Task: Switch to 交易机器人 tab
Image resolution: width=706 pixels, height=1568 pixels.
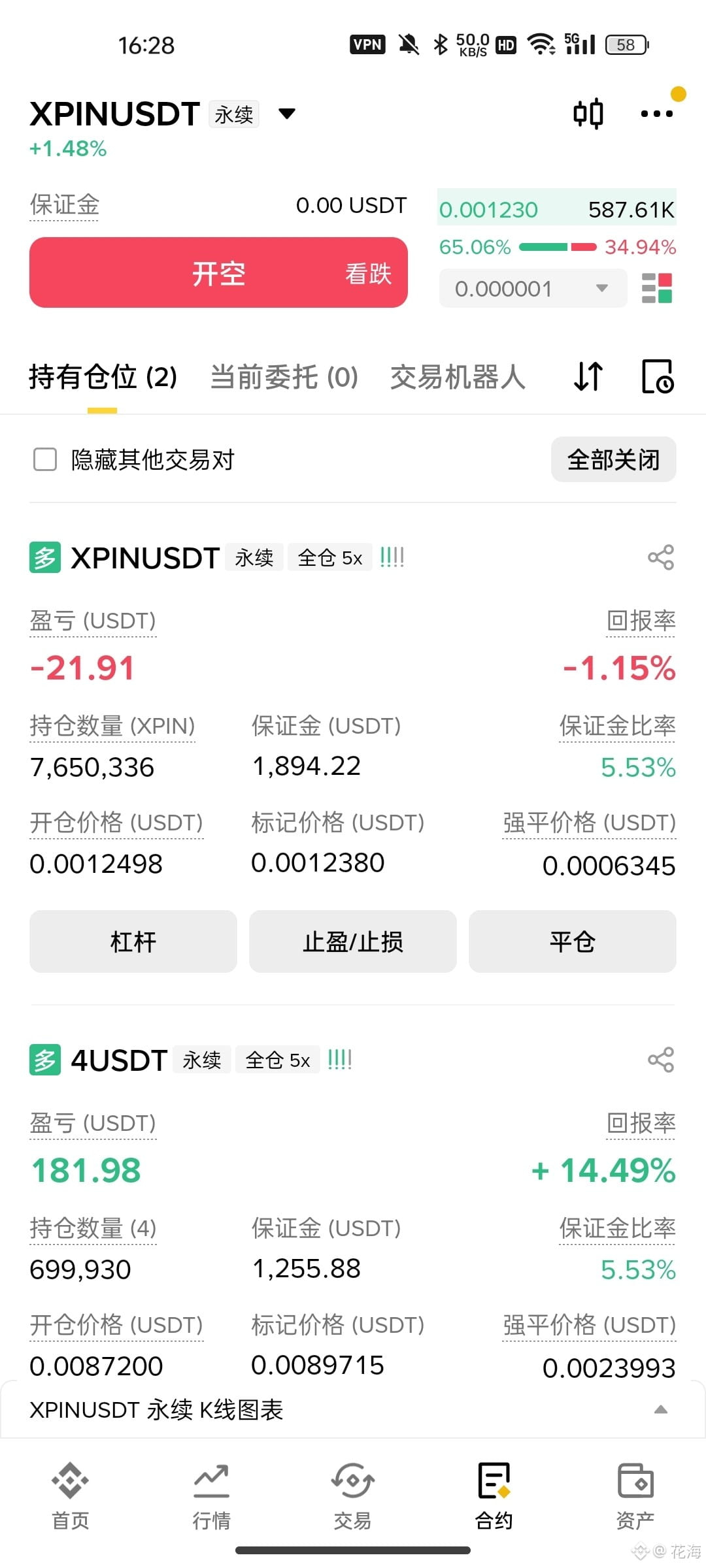Action: (x=458, y=377)
